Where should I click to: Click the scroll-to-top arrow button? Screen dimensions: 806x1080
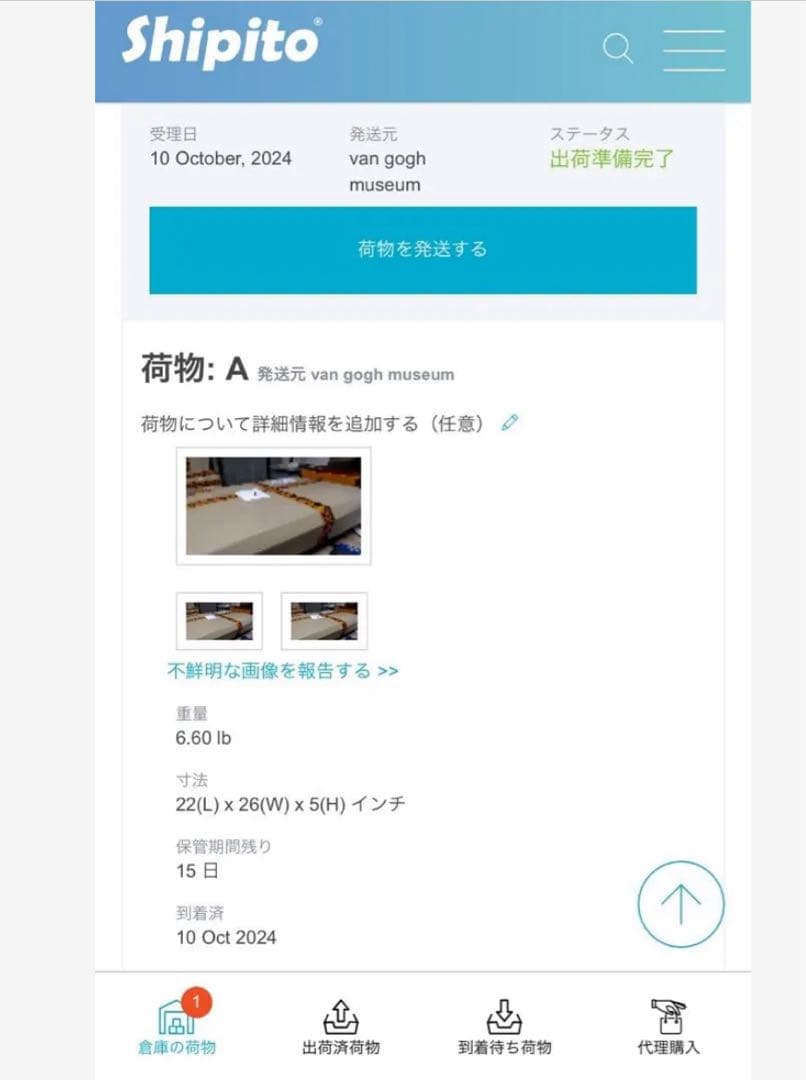pos(680,903)
